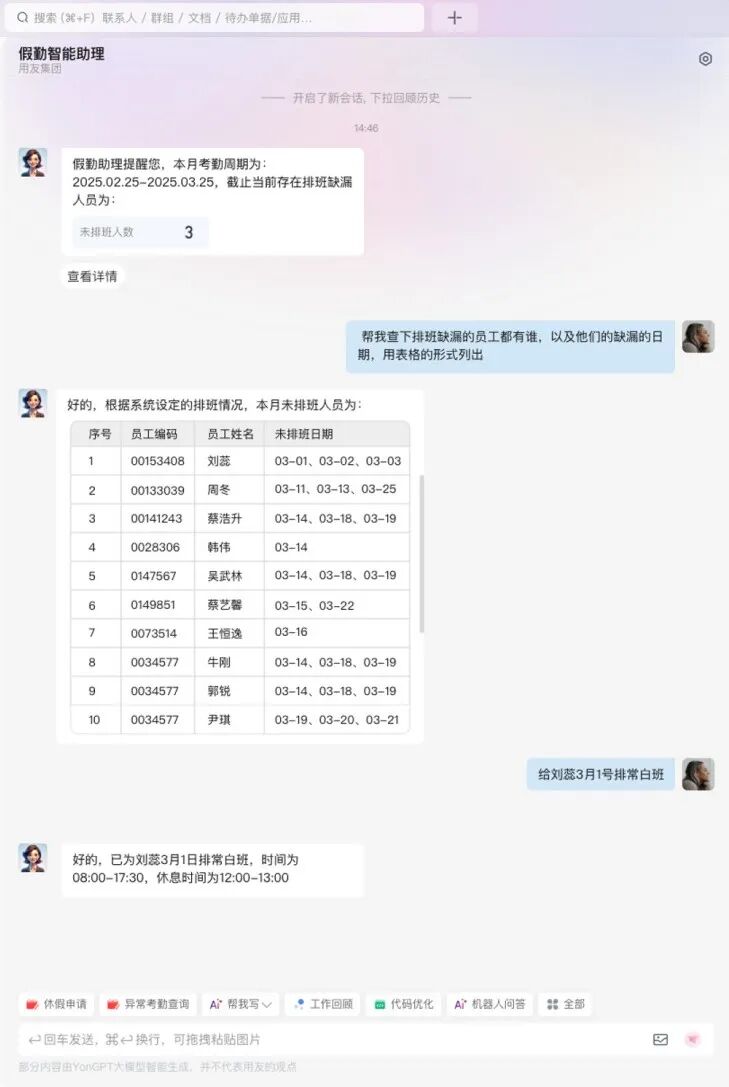This screenshot has width=729, height=1087.
Task: Show all shortcuts via 全部
Action: 565,1004
